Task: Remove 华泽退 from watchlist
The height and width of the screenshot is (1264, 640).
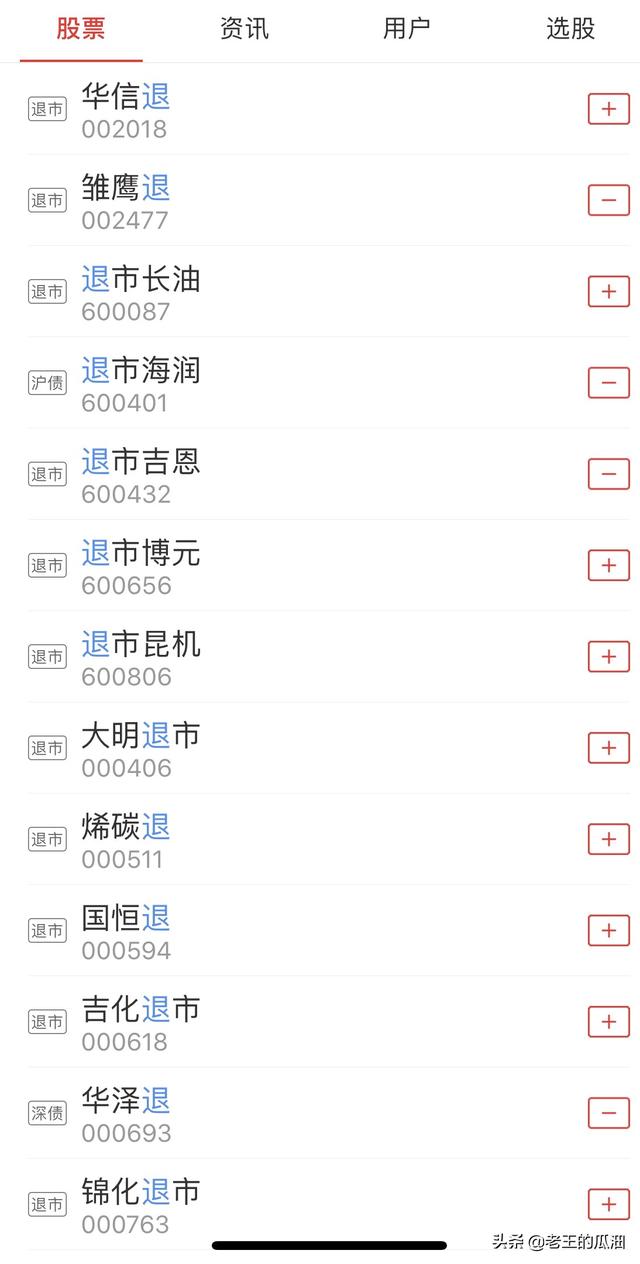Action: click(608, 1113)
